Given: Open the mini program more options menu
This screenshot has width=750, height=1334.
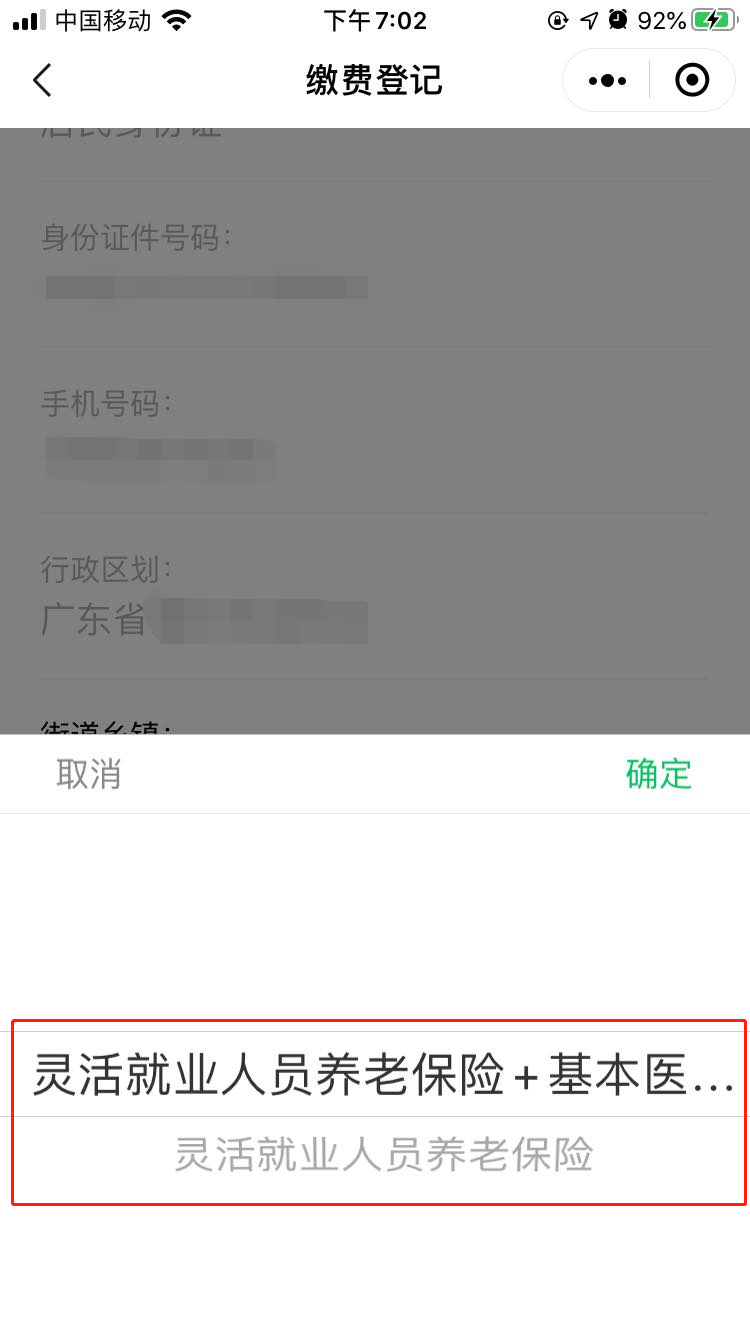Looking at the screenshot, I should point(607,80).
